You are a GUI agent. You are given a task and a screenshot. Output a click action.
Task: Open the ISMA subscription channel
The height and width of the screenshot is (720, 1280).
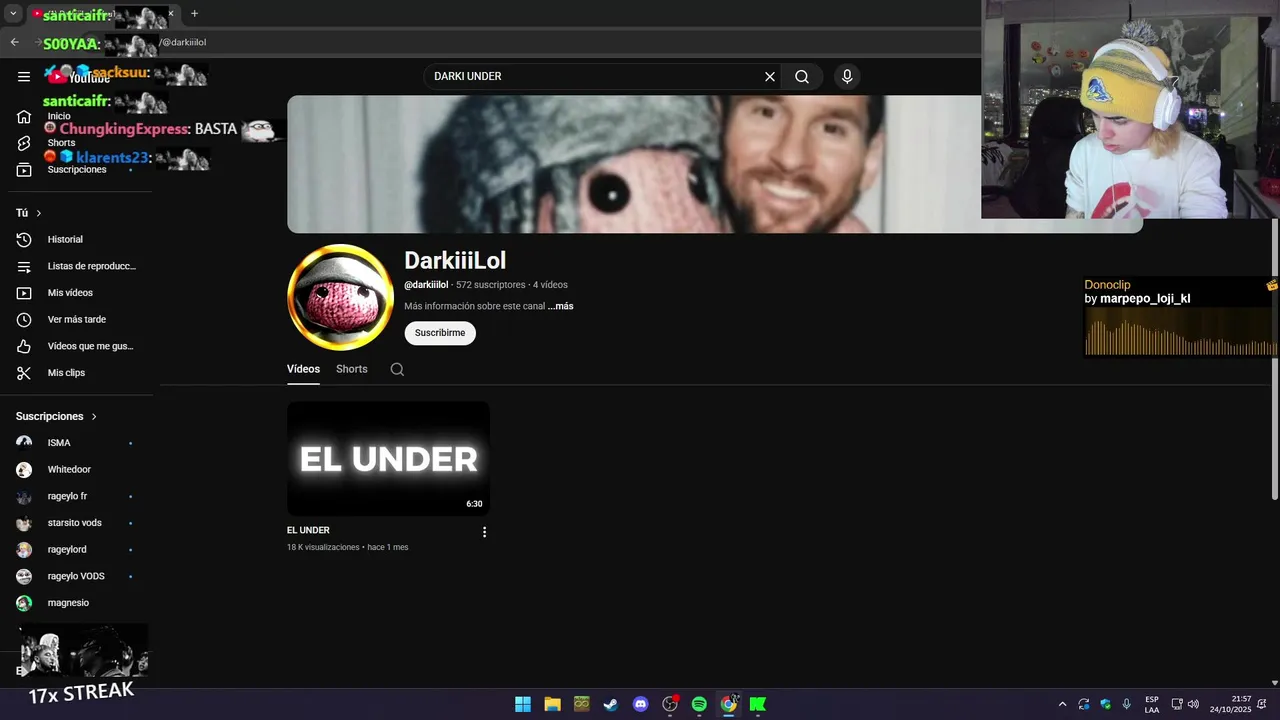pyautogui.click(x=59, y=442)
